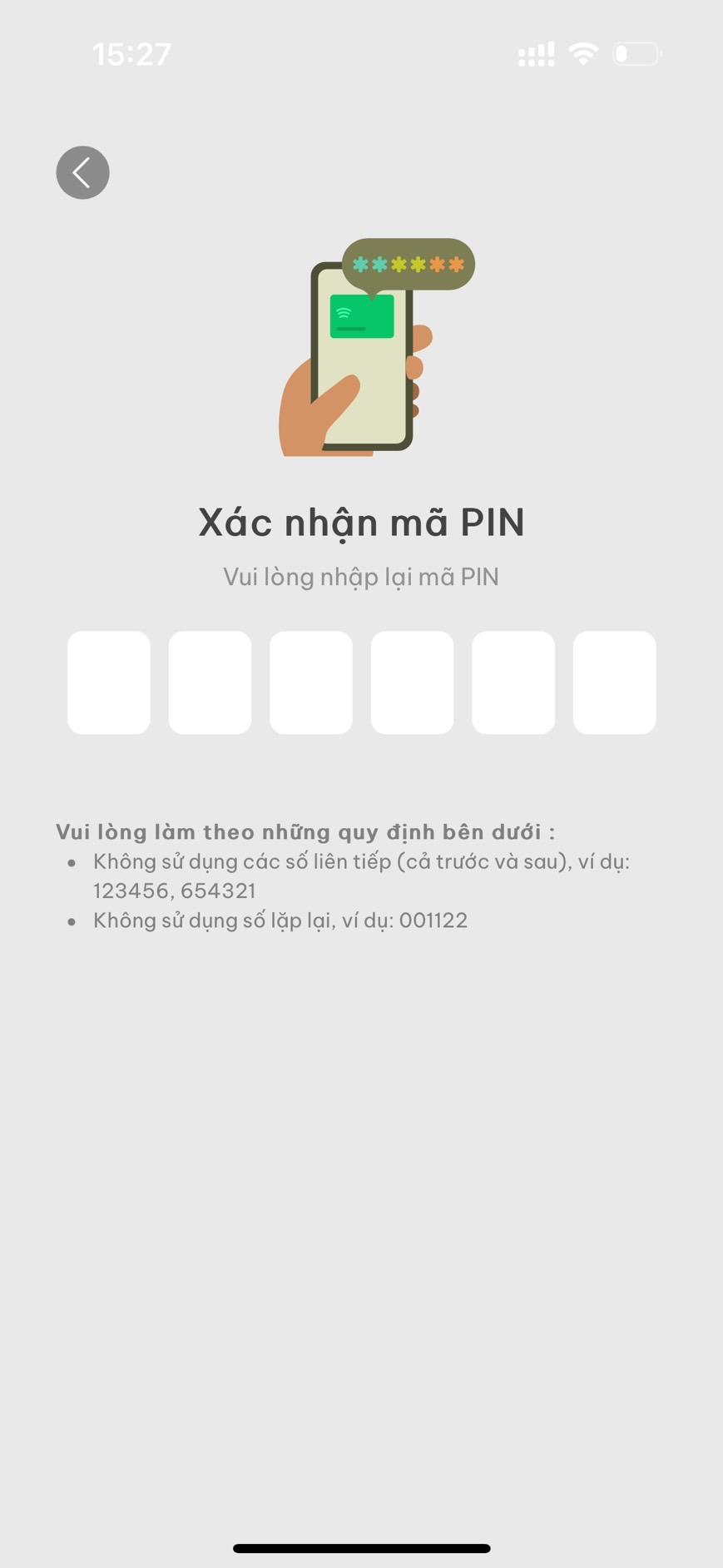
Task: Tap the sixth PIN digit box
Action: [x=614, y=682]
